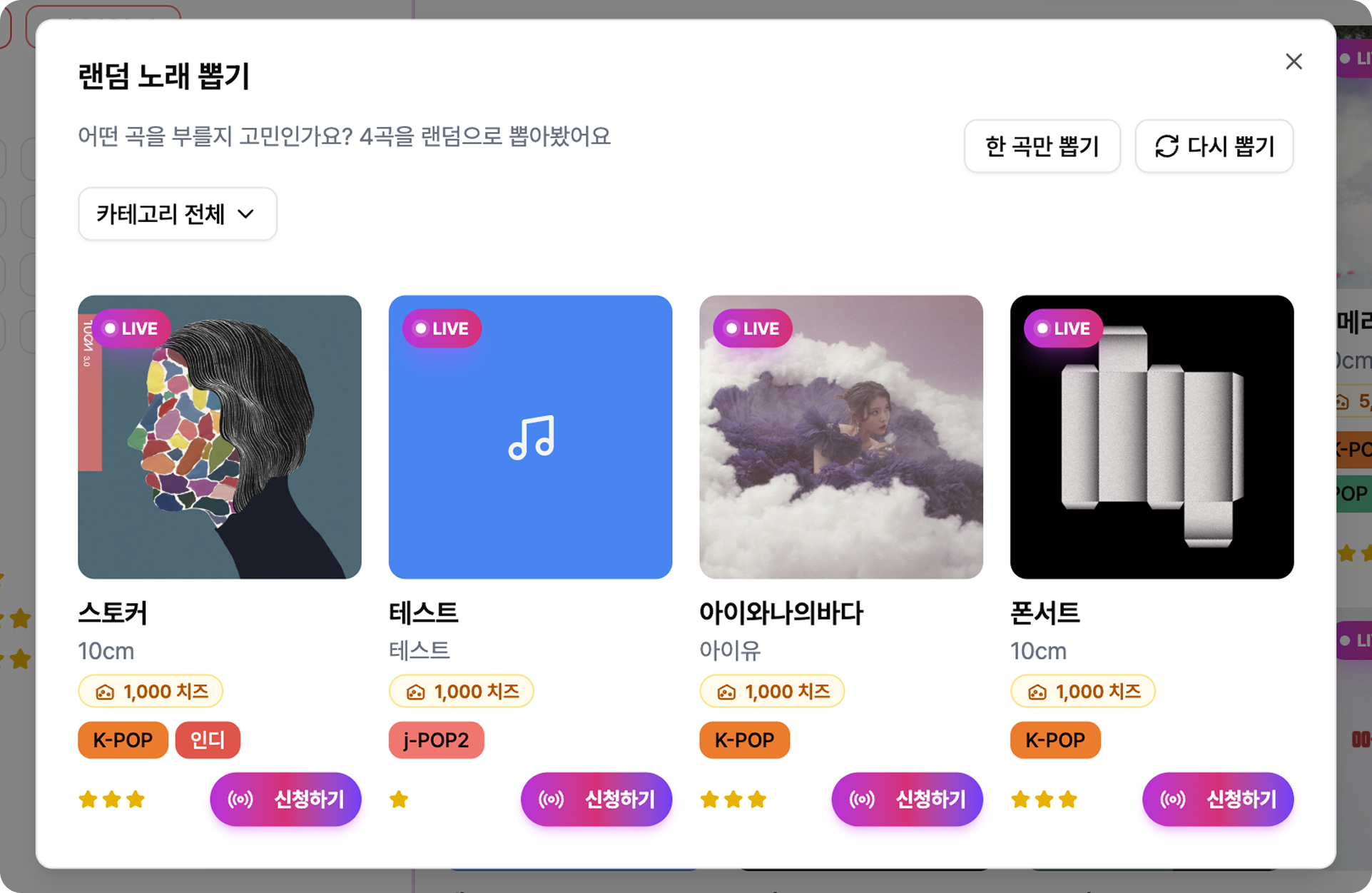Open the 테스트 song card
This screenshot has width=1372, height=893.
(x=530, y=437)
